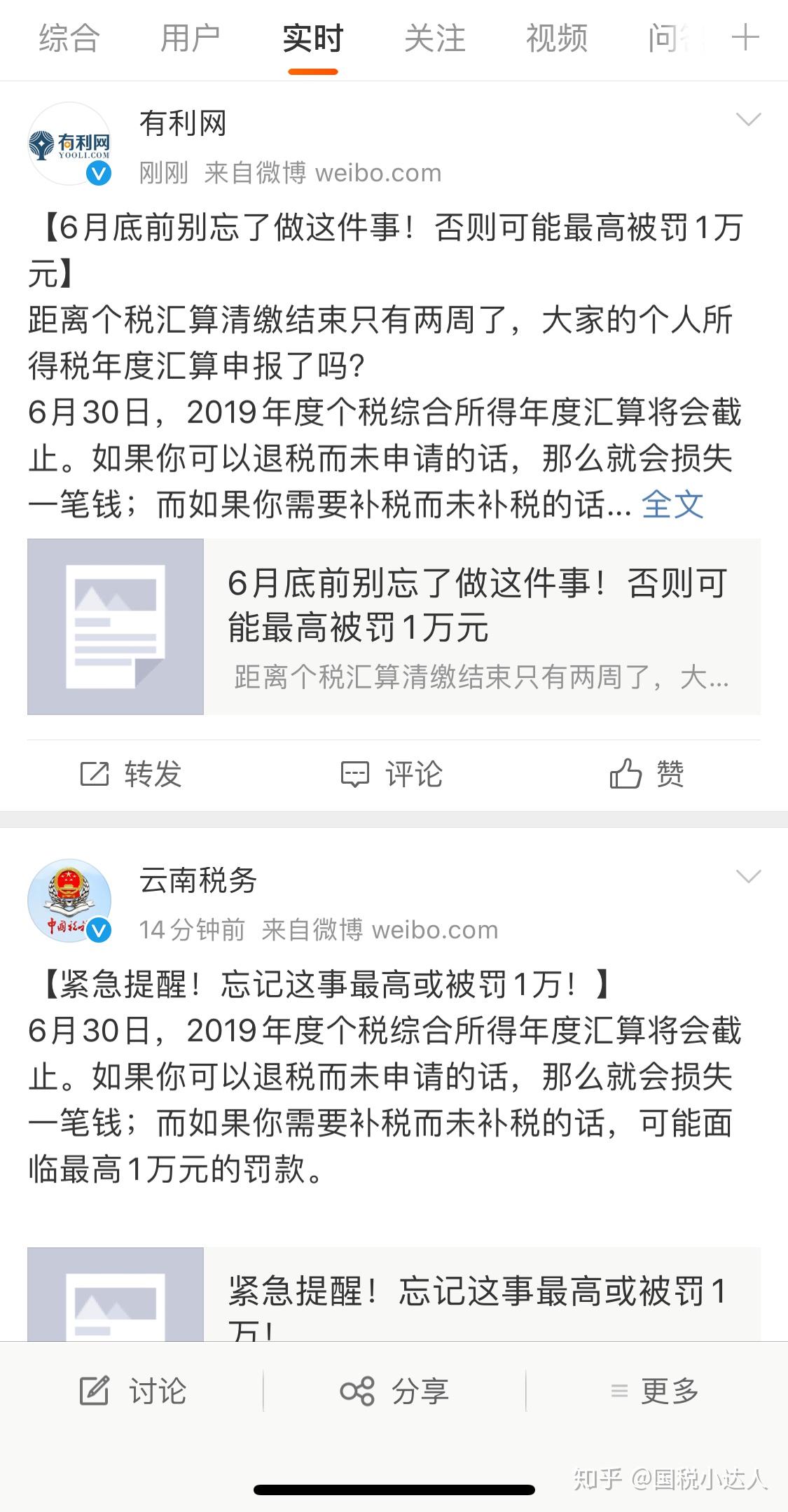Expand the options chevron on 云南税务's post
The width and height of the screenshot is (788, 1512).
(748, 877)
